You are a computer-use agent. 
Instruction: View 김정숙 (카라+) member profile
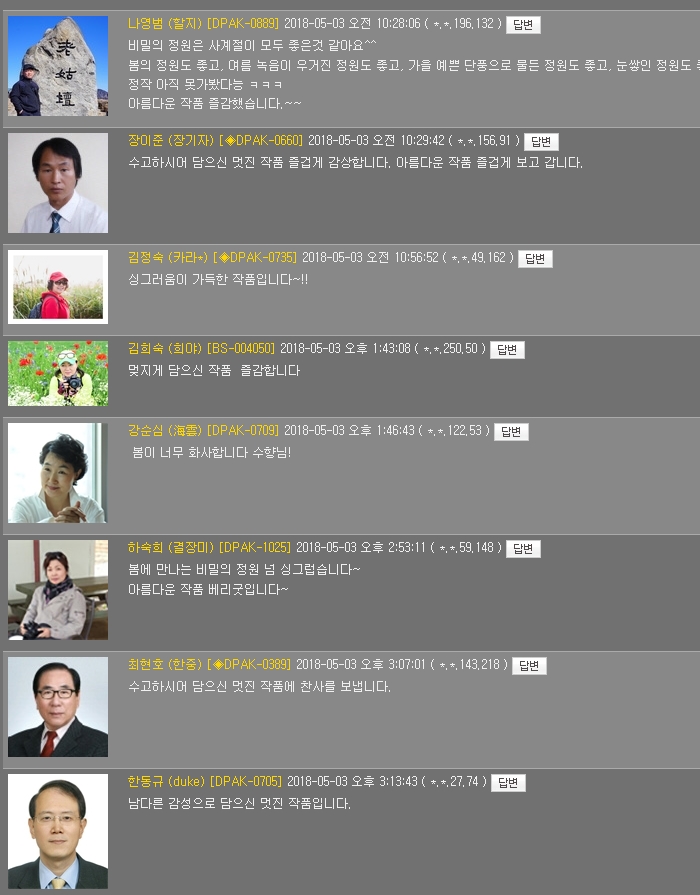click(x=169, y=258)
